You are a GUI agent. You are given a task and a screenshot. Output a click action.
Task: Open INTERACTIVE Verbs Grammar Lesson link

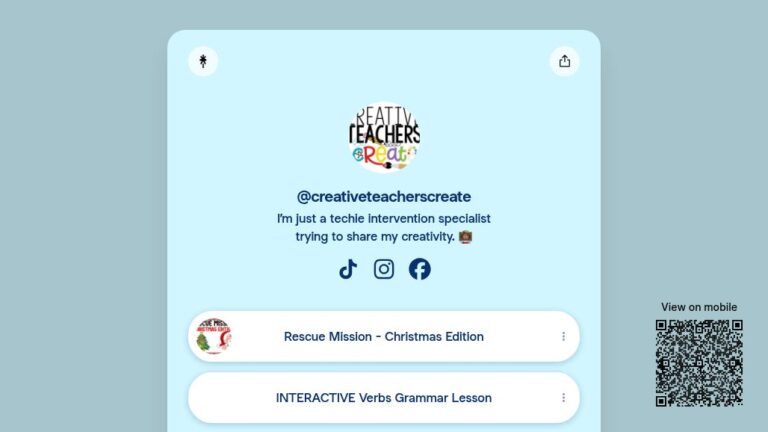pyautogui.click(x=383, y=398)
